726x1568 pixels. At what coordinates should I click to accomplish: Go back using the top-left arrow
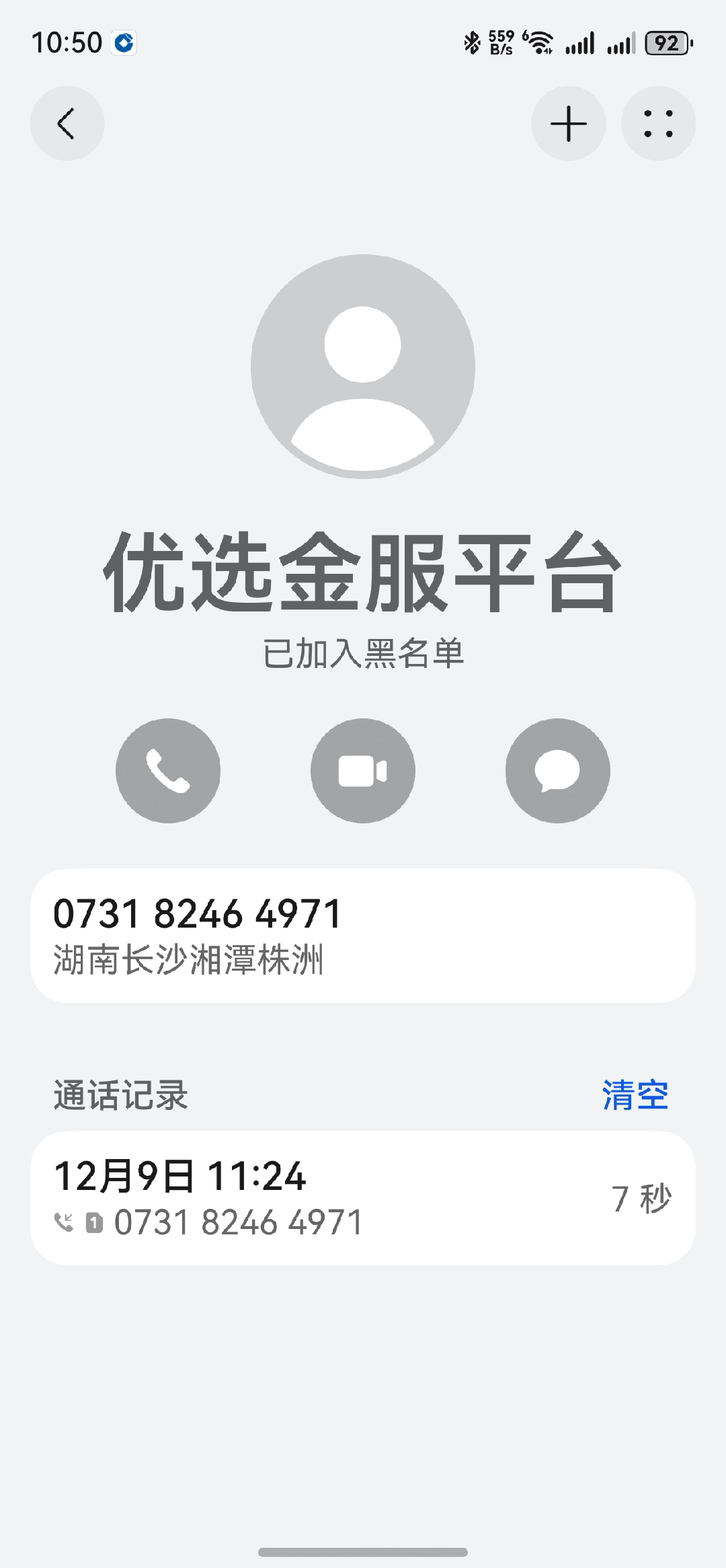(x=67, y=124)
